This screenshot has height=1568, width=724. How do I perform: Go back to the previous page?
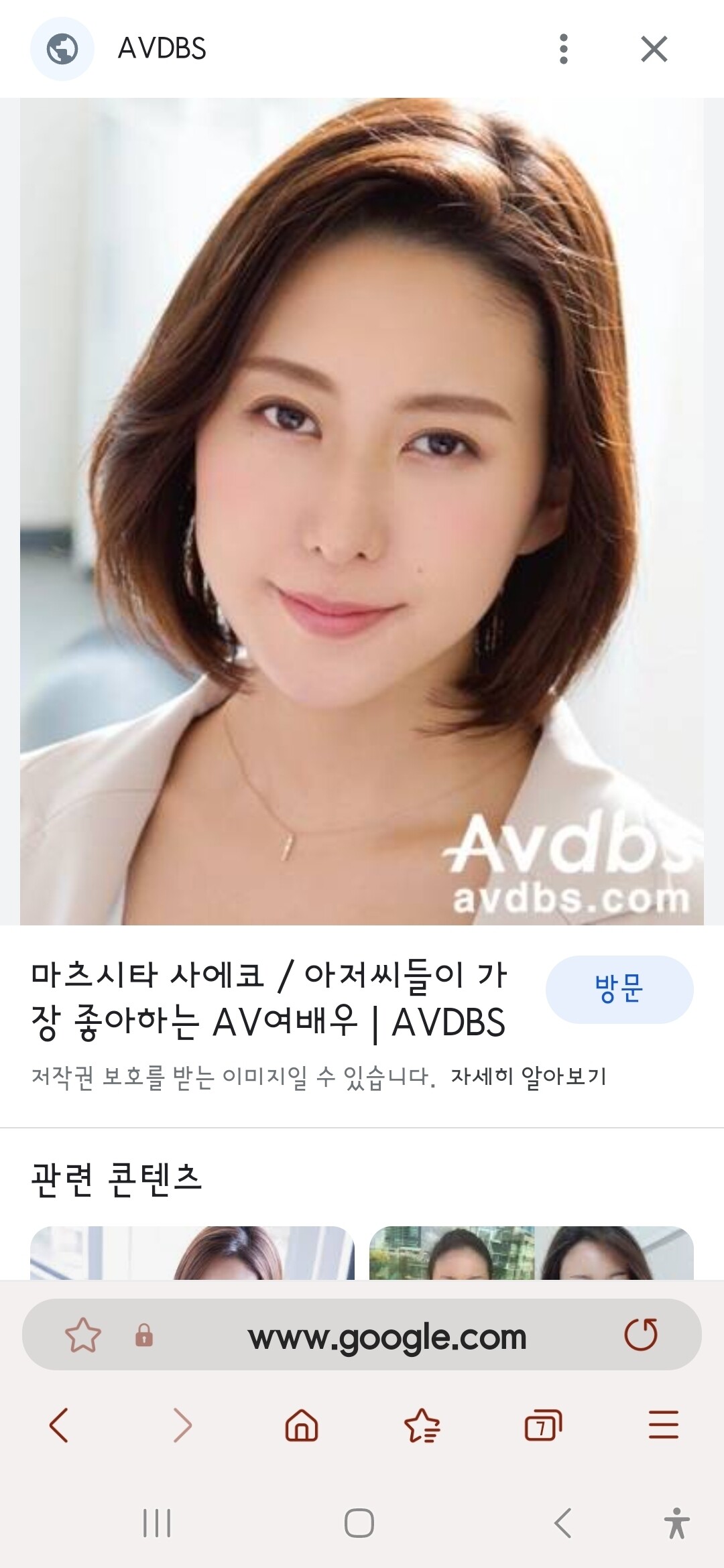(x=59, y=1425)
